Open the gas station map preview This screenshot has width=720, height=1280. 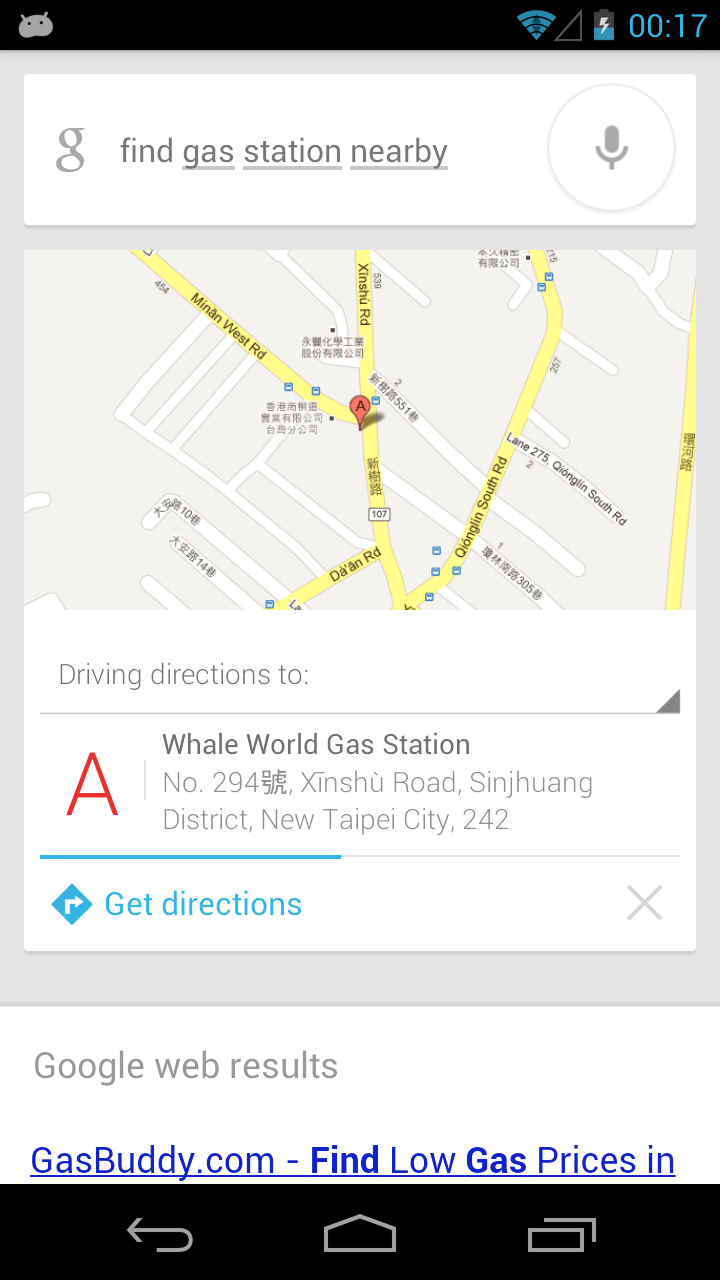[x=360, y=430]
